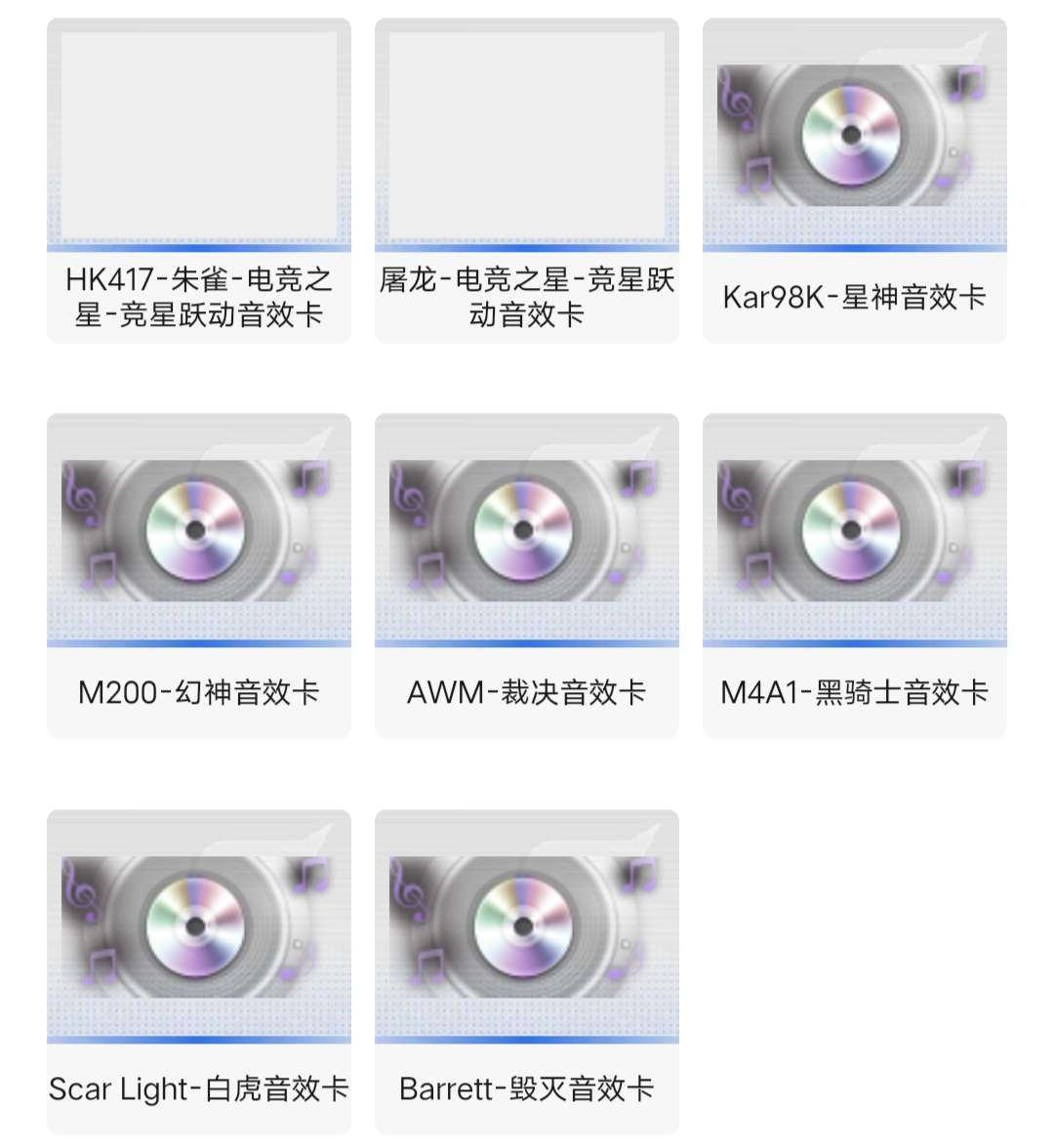Image resolution: width=1054 pixels, height=1148 pixels.
Task: Select the Scar Light-白虎音效卡 card
Action: click(199, 971)
